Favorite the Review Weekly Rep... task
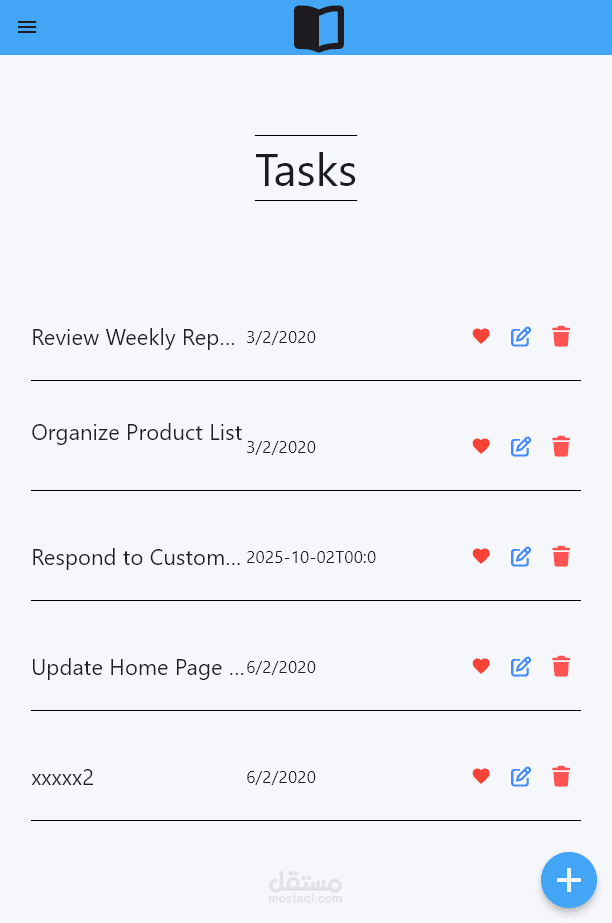 tap(481, 337)
